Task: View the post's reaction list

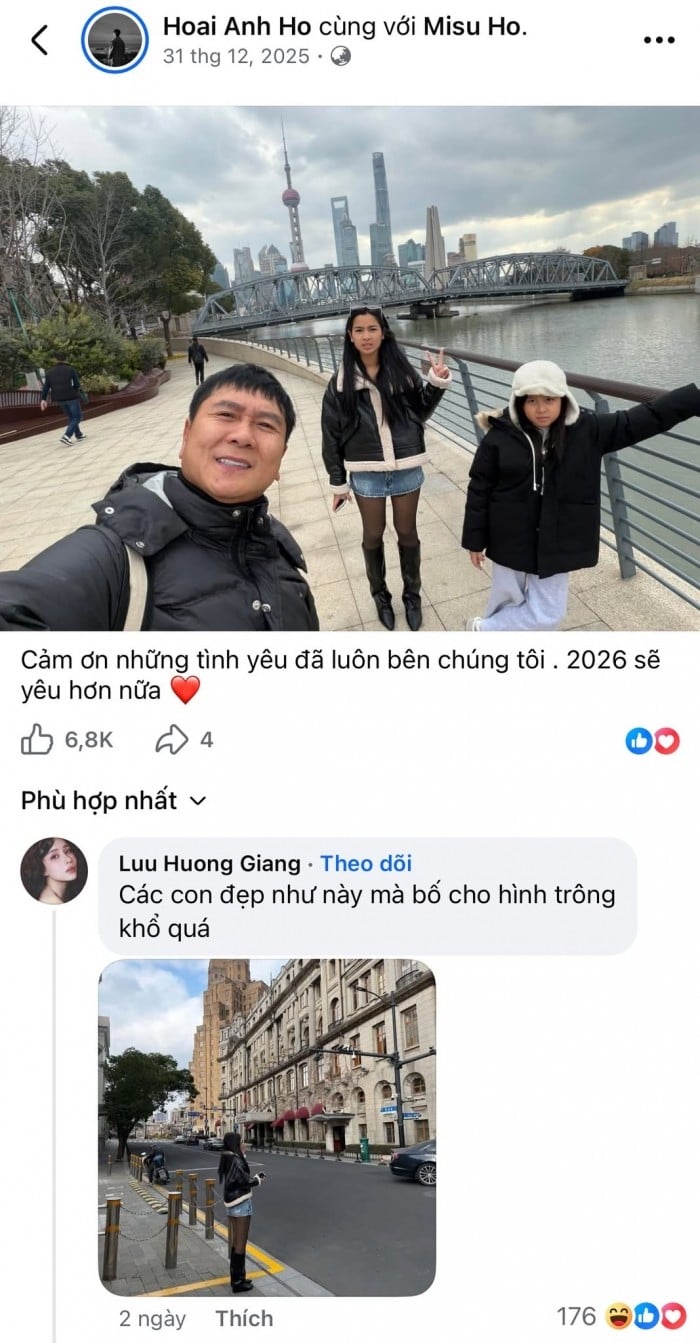Action: click(652, 740)
